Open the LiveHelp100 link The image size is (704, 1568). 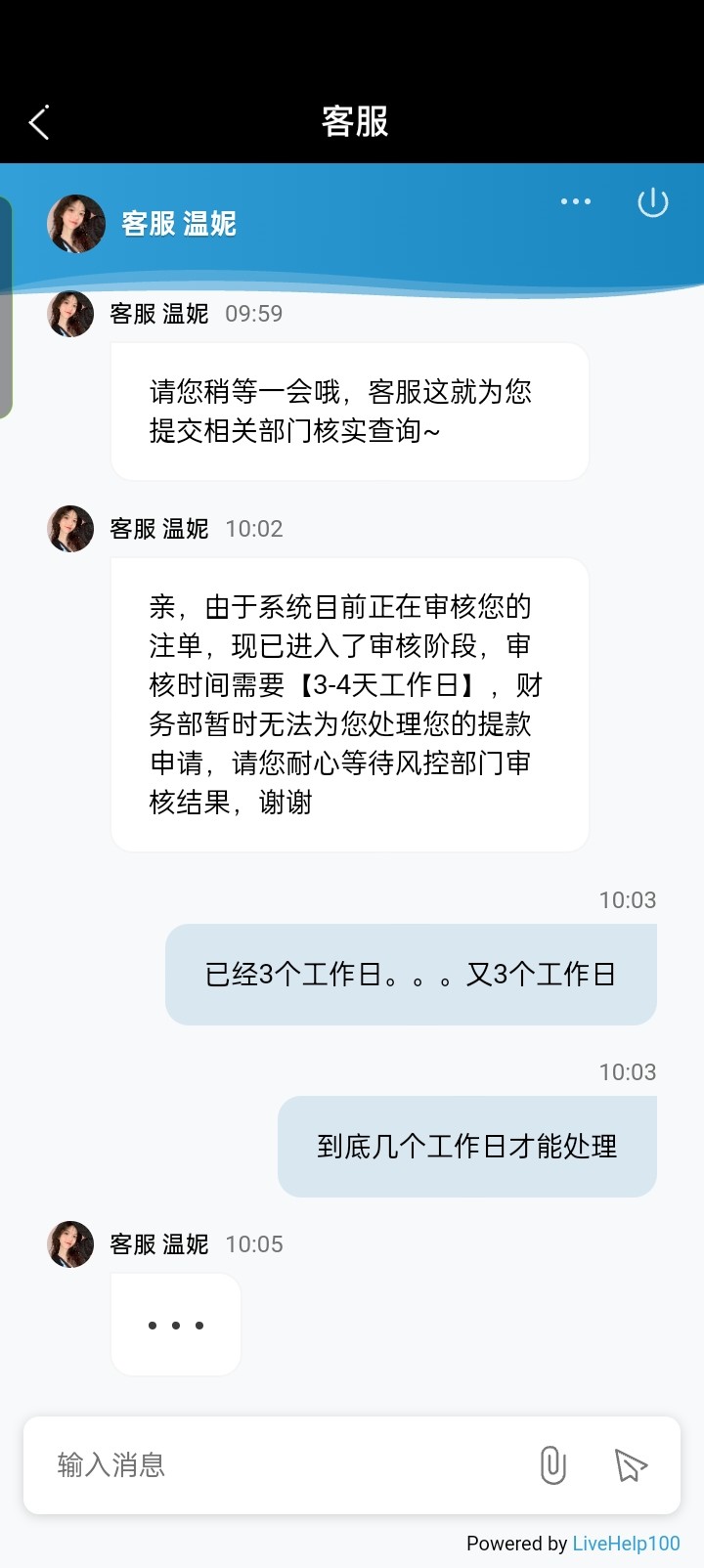(x=626, y=1544)
